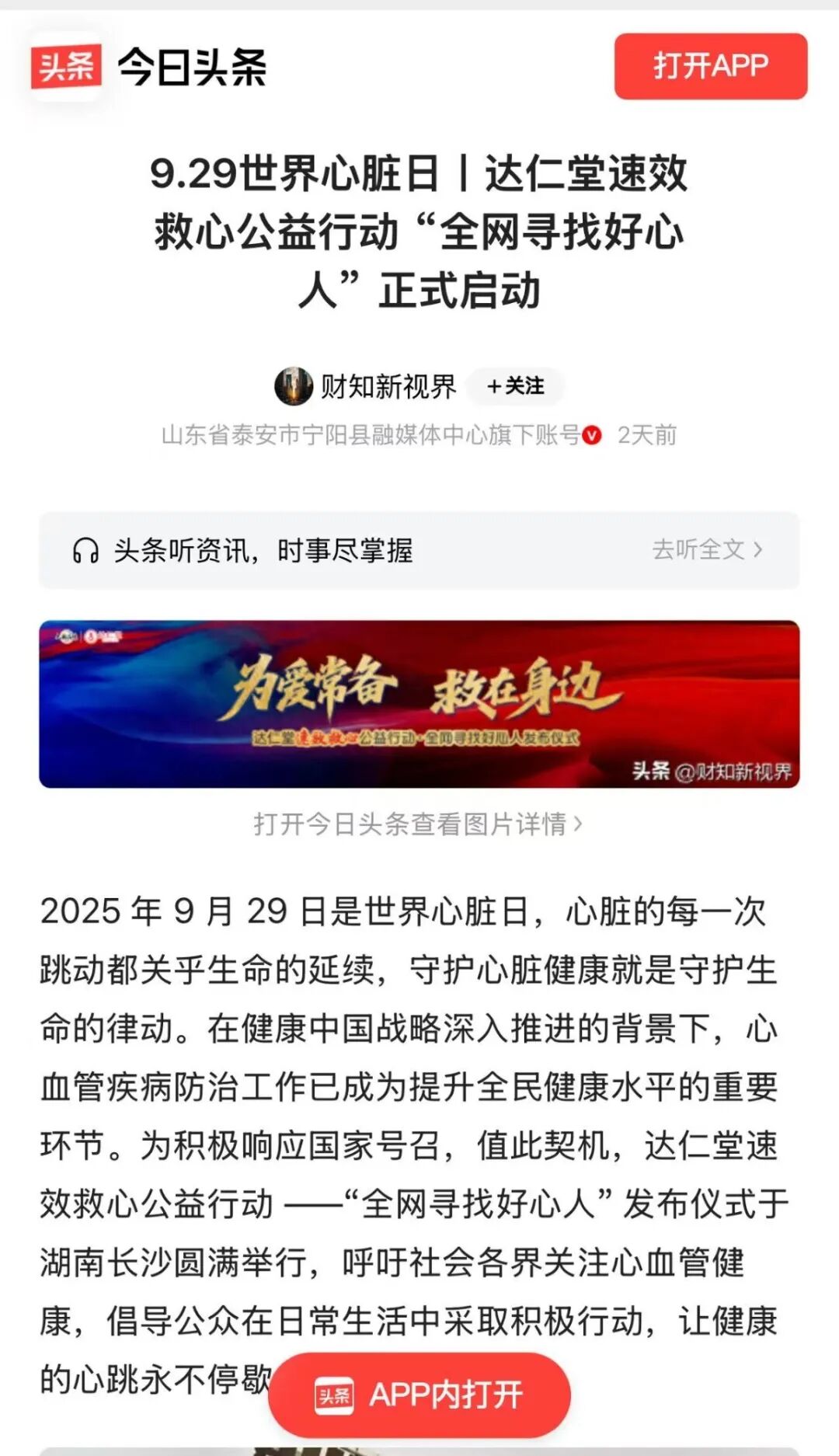
Task: Tap the chevron arrow after 去听全文
Action: [757, 549]
